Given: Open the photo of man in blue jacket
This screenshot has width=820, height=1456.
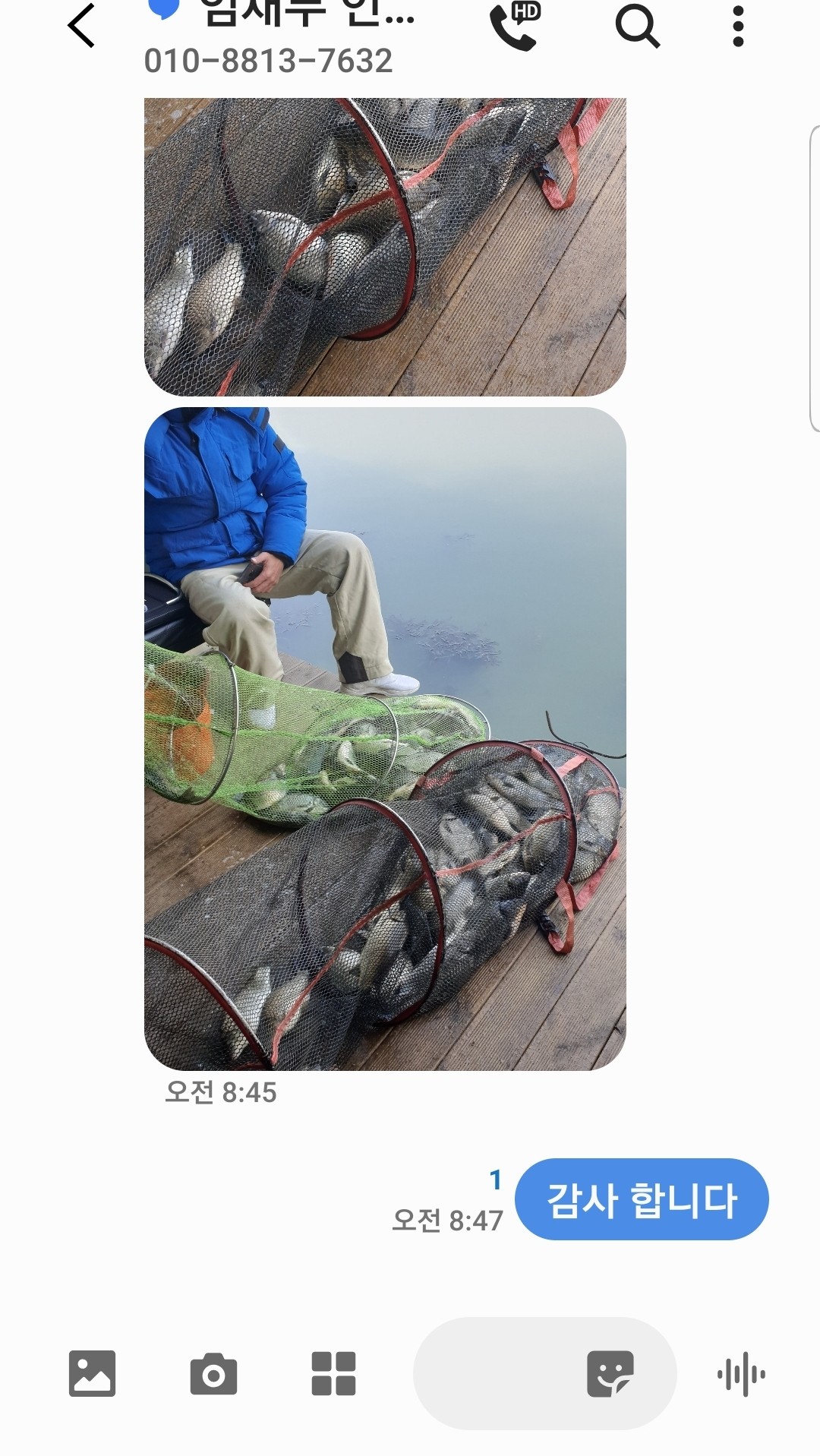Looking at the screenshot, I should tap(385, 738).
